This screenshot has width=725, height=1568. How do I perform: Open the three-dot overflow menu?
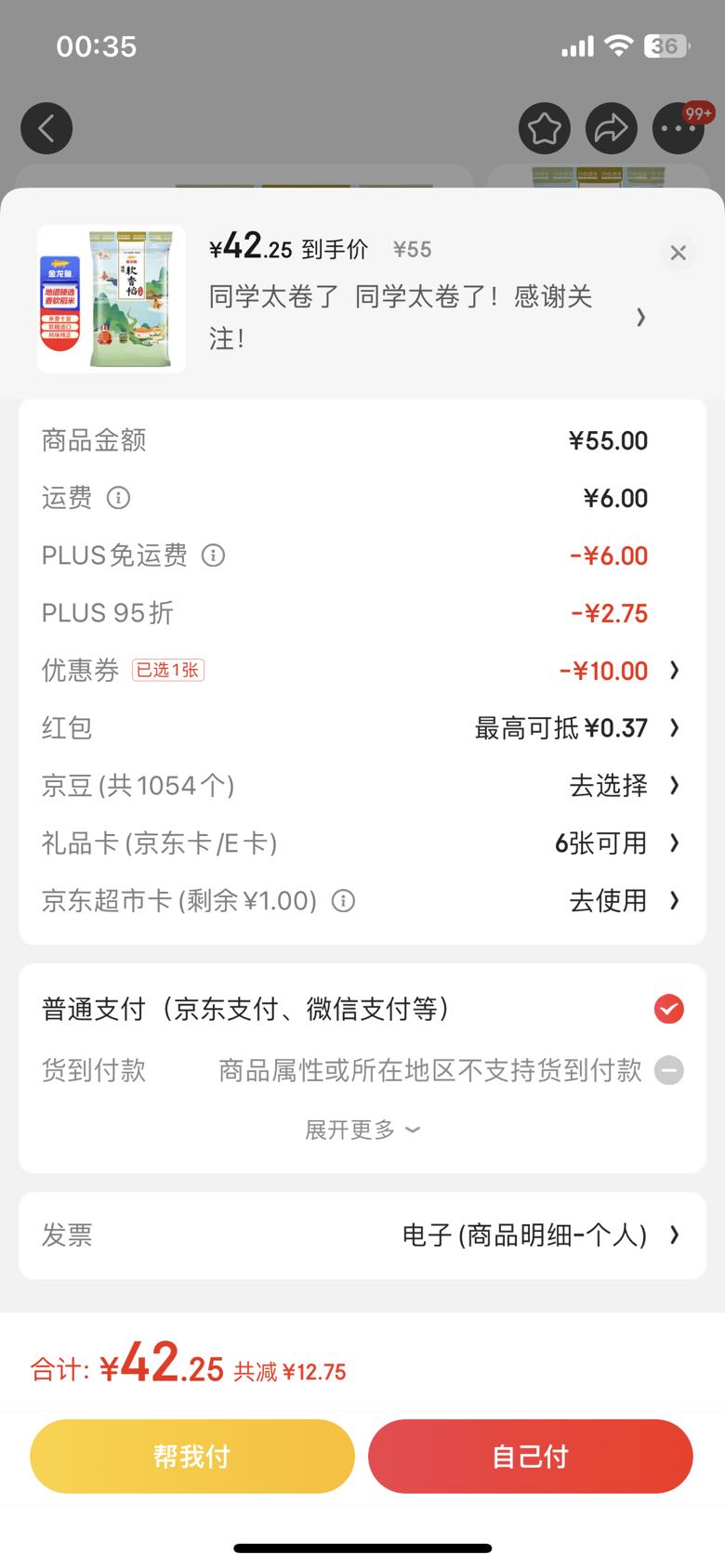(679, 128)
